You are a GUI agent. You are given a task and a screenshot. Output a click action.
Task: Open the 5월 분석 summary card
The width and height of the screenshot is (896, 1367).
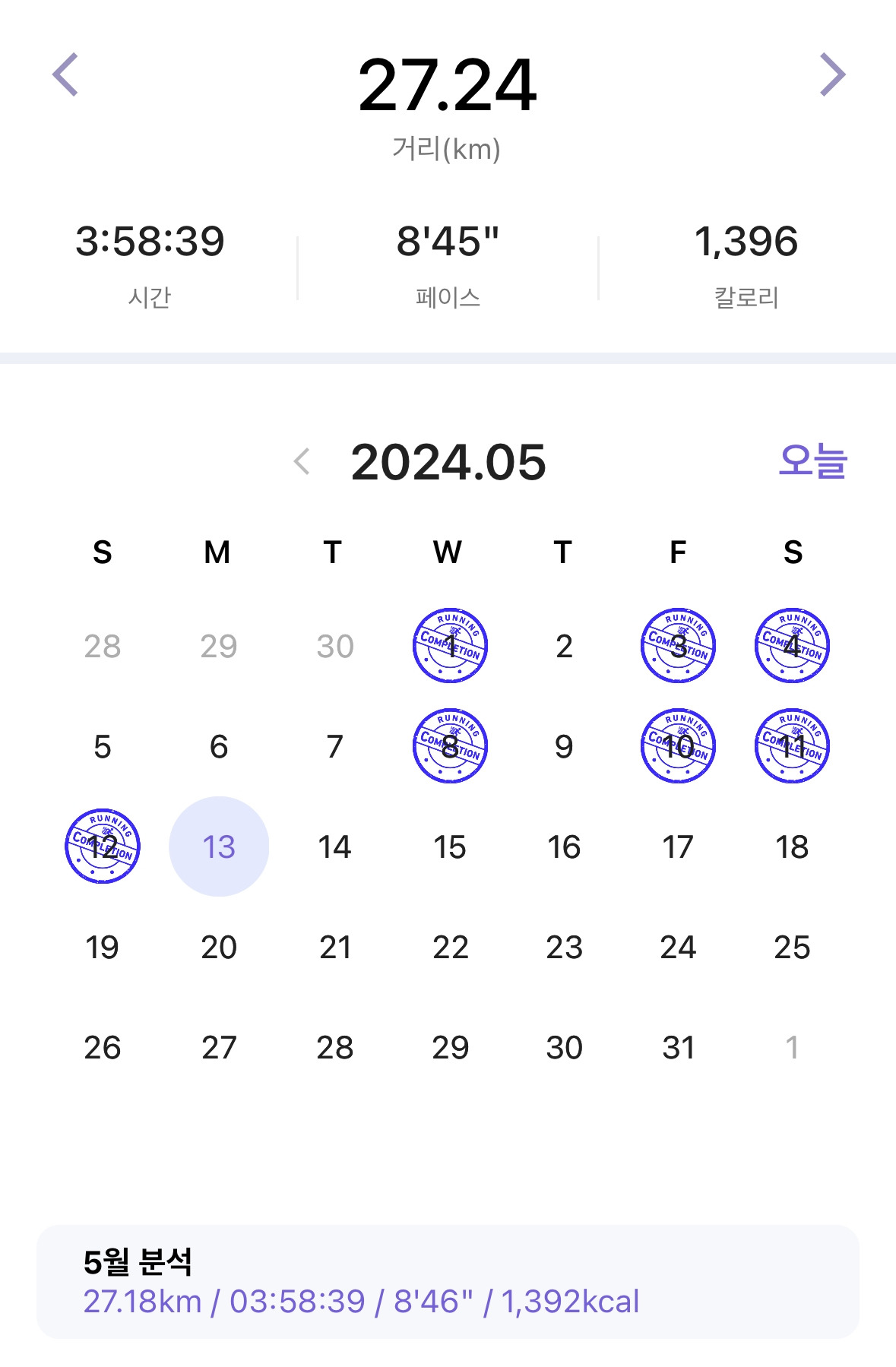tap(448, 1282)
